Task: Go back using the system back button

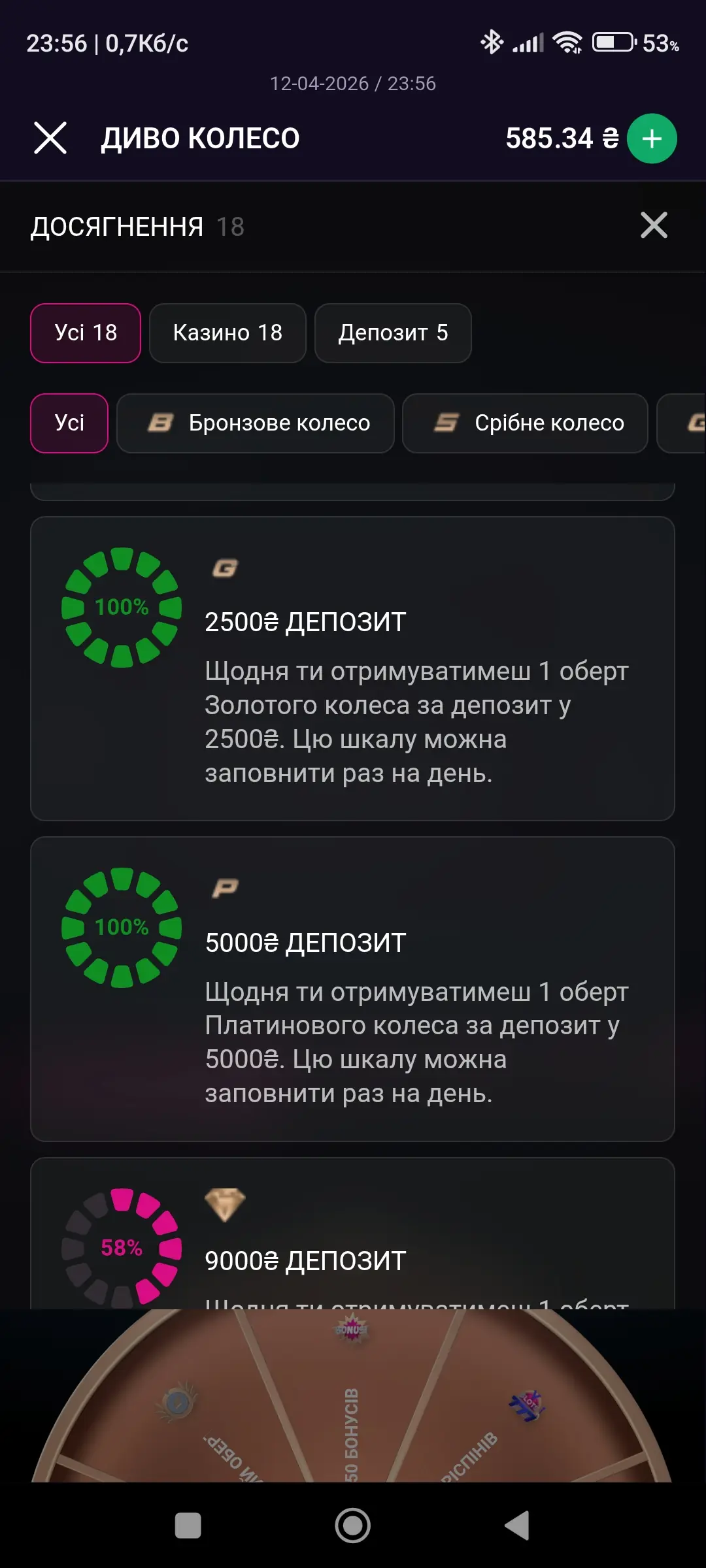Action: (x=516, y=1526)
